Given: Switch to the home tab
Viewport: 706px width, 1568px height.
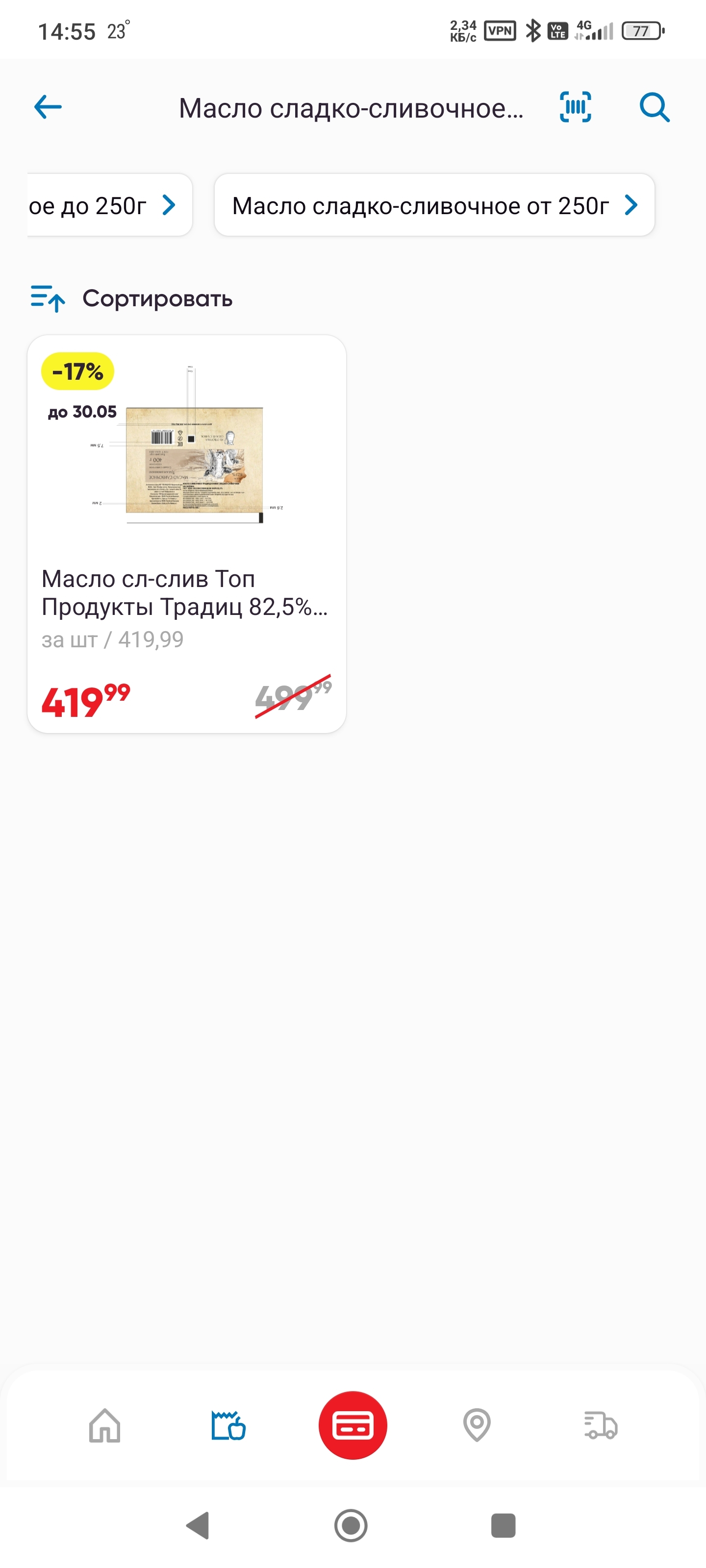Looking at the screenshot, I should tap(105, 1425).
